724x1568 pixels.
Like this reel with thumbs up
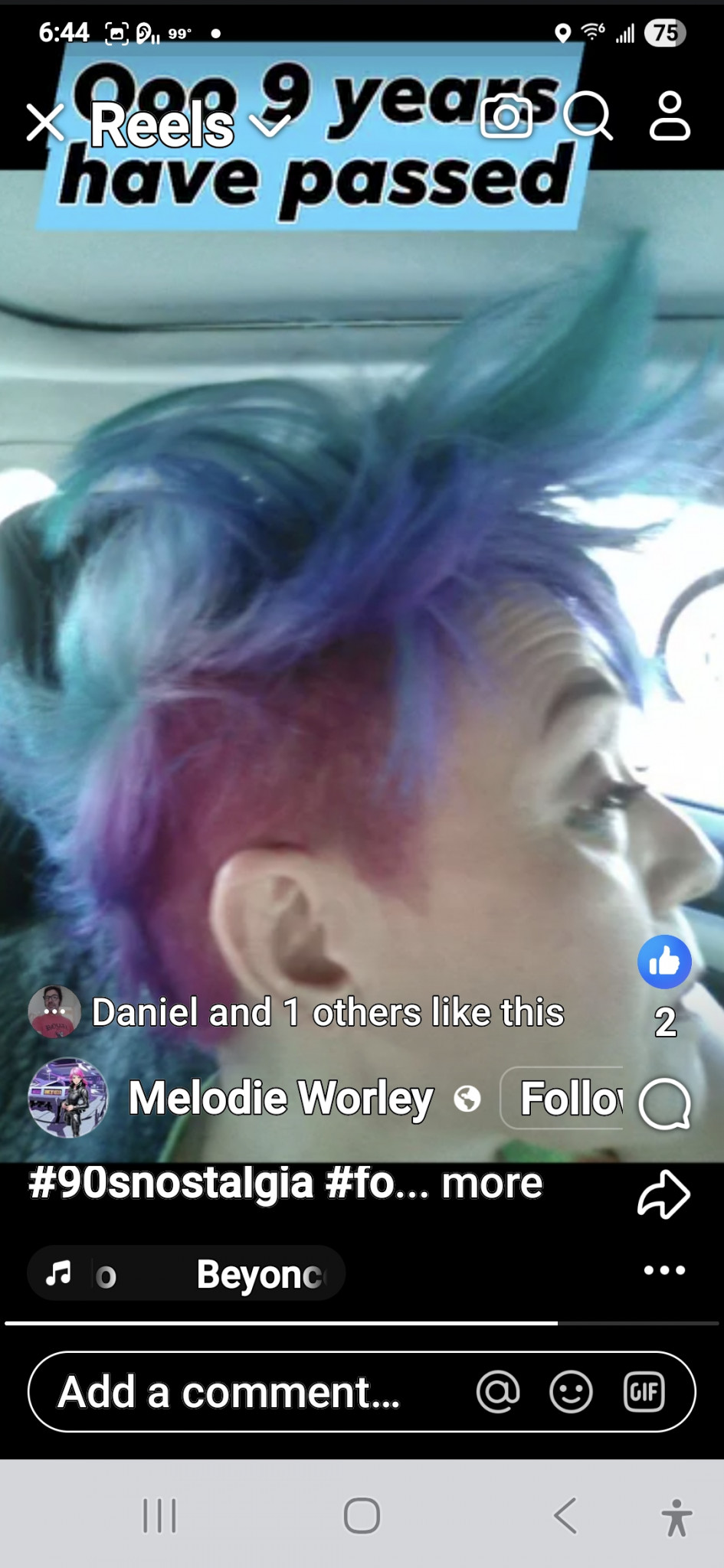pos(664,962)
